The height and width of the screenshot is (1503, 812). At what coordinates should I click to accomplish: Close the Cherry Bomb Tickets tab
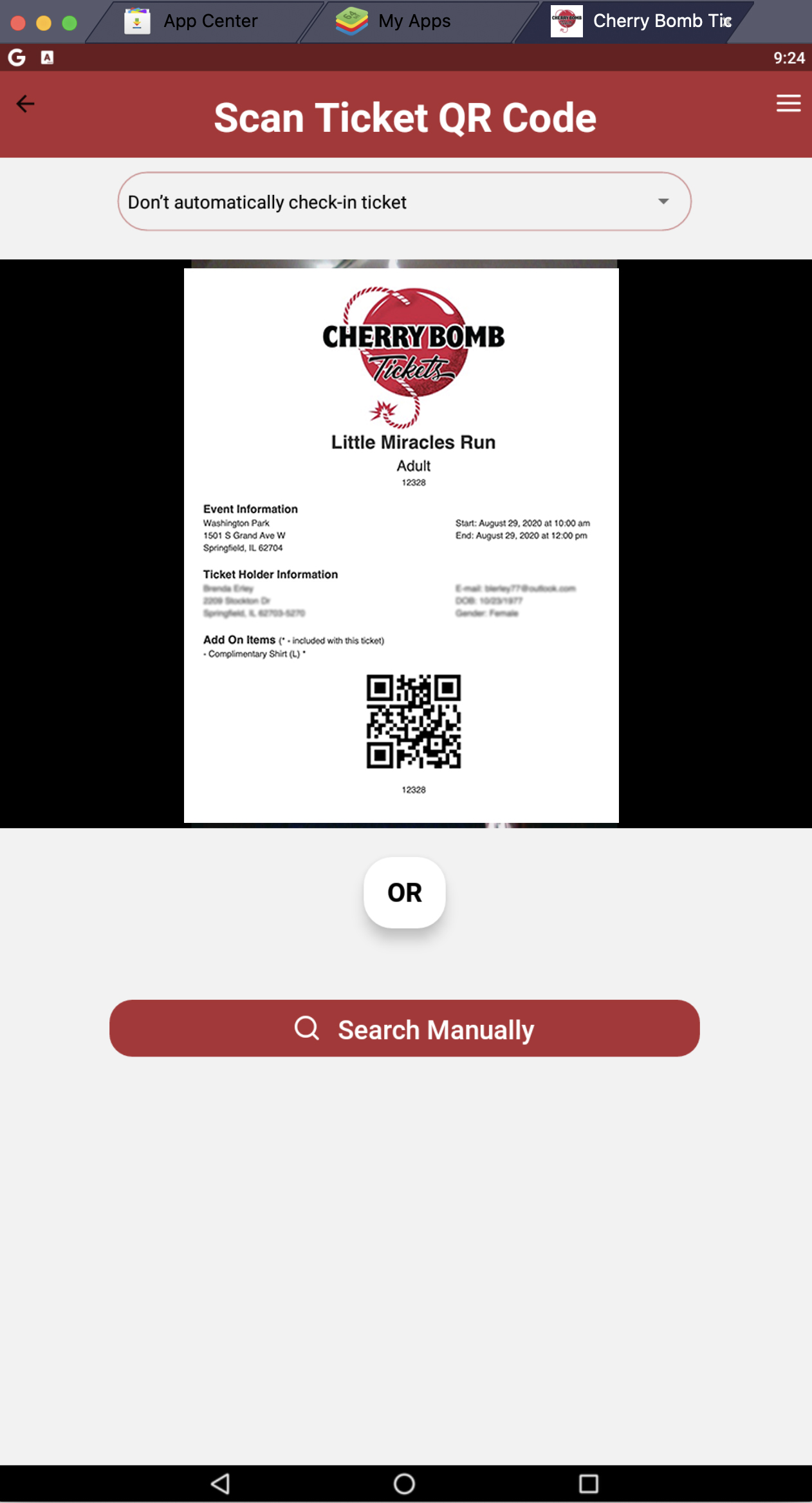[x=727, y=21]
